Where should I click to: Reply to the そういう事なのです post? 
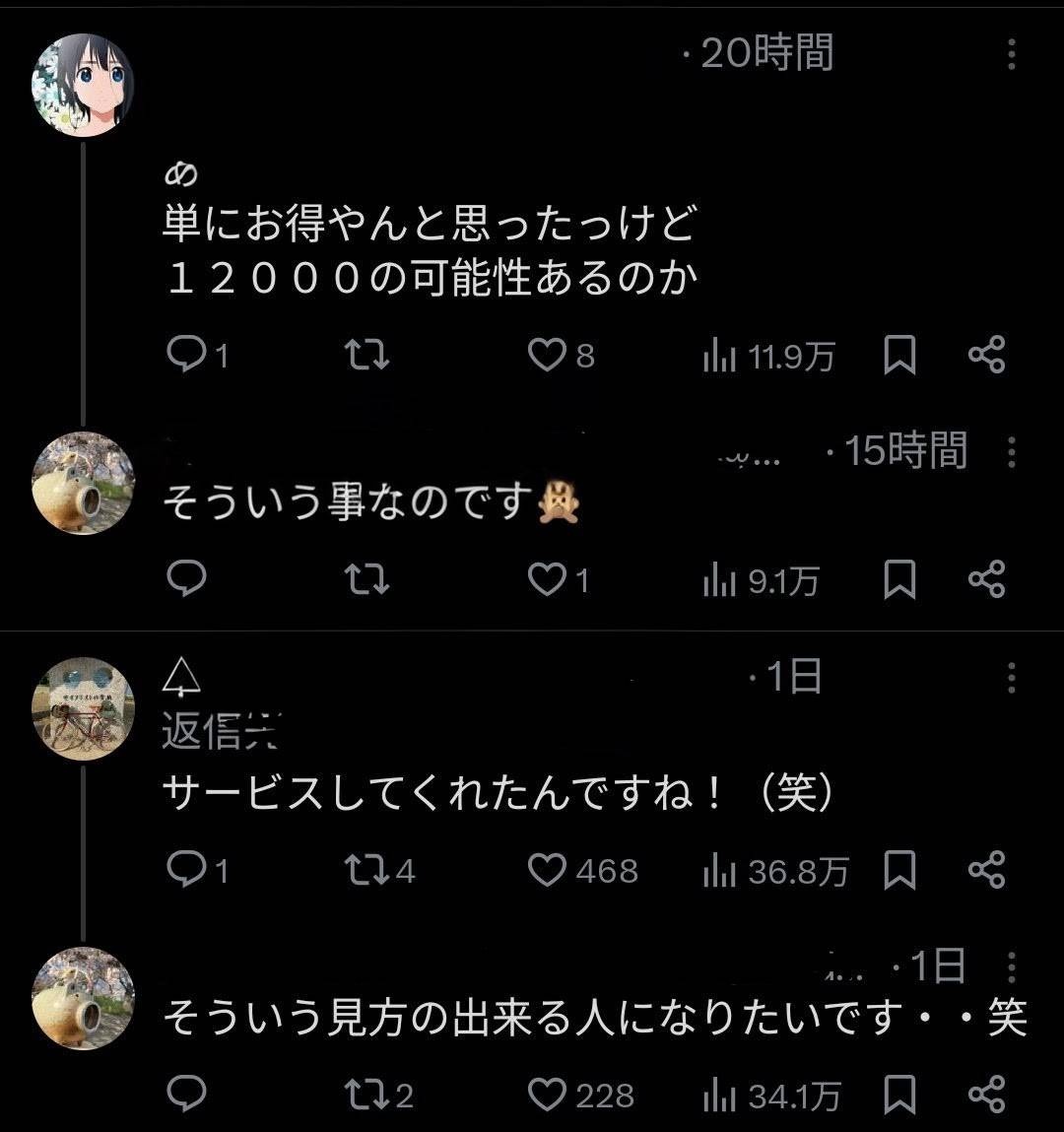184,579
